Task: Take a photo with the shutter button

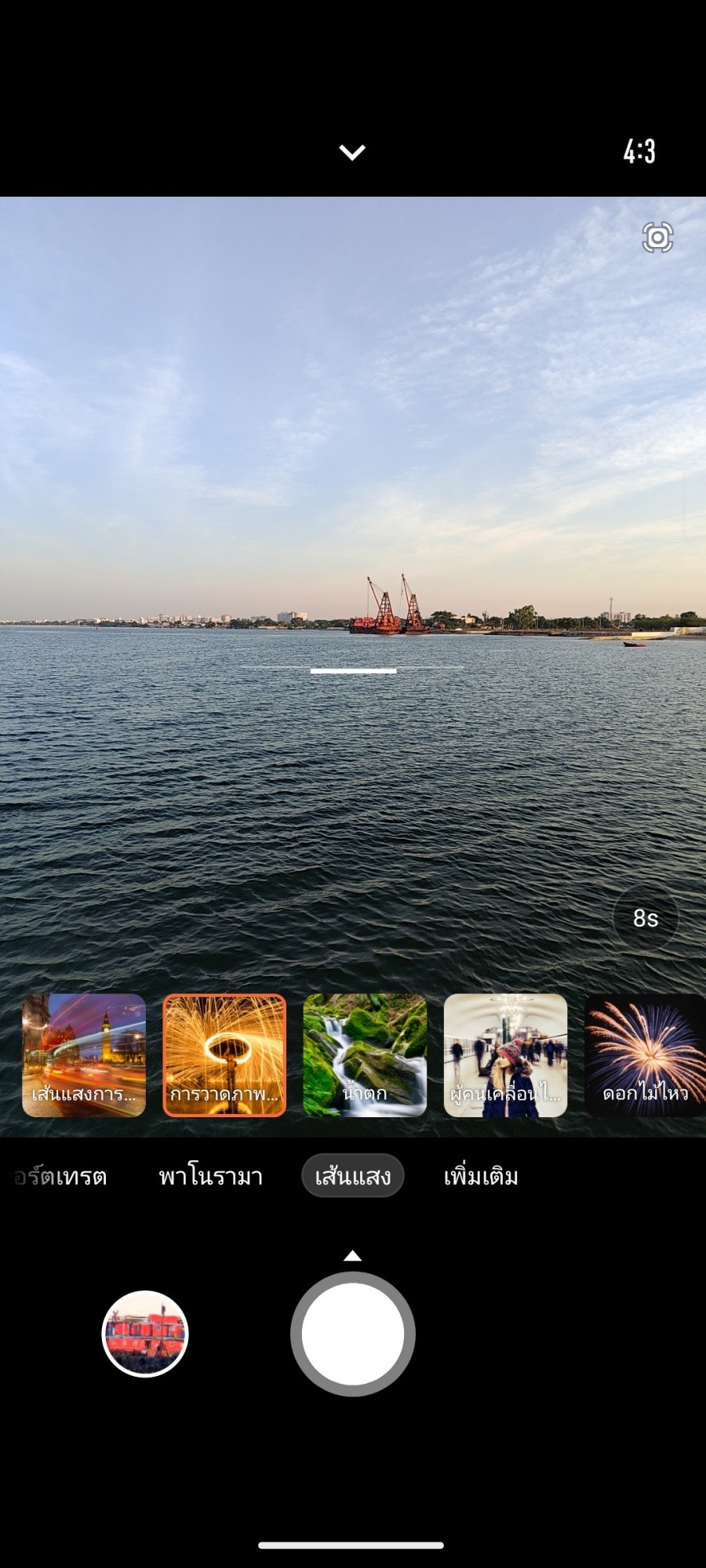Action: [x=353, y=1334]
